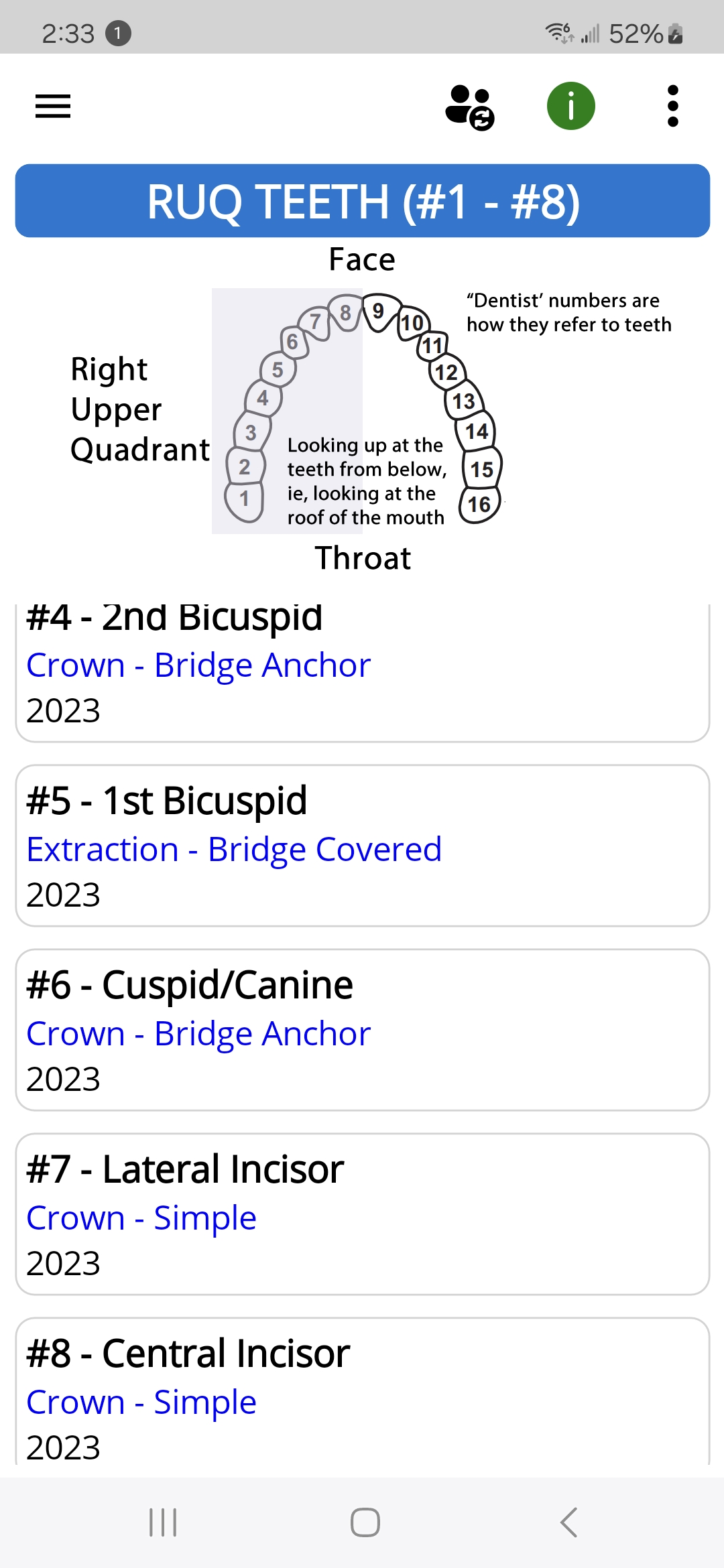Select the #6 - Cuspid/Canine card

(x=362, y=1030)
